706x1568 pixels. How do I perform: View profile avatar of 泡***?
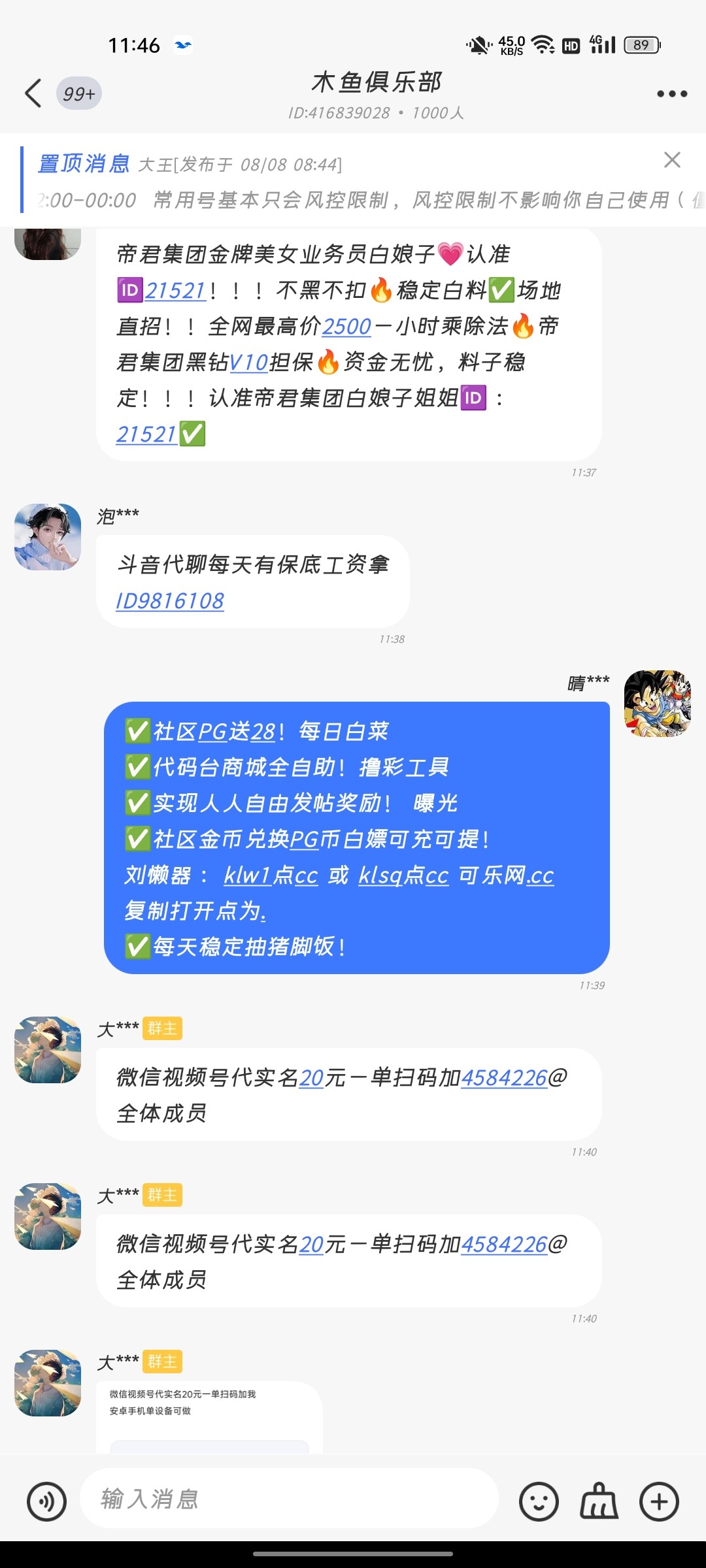click(x=48, y=536)
